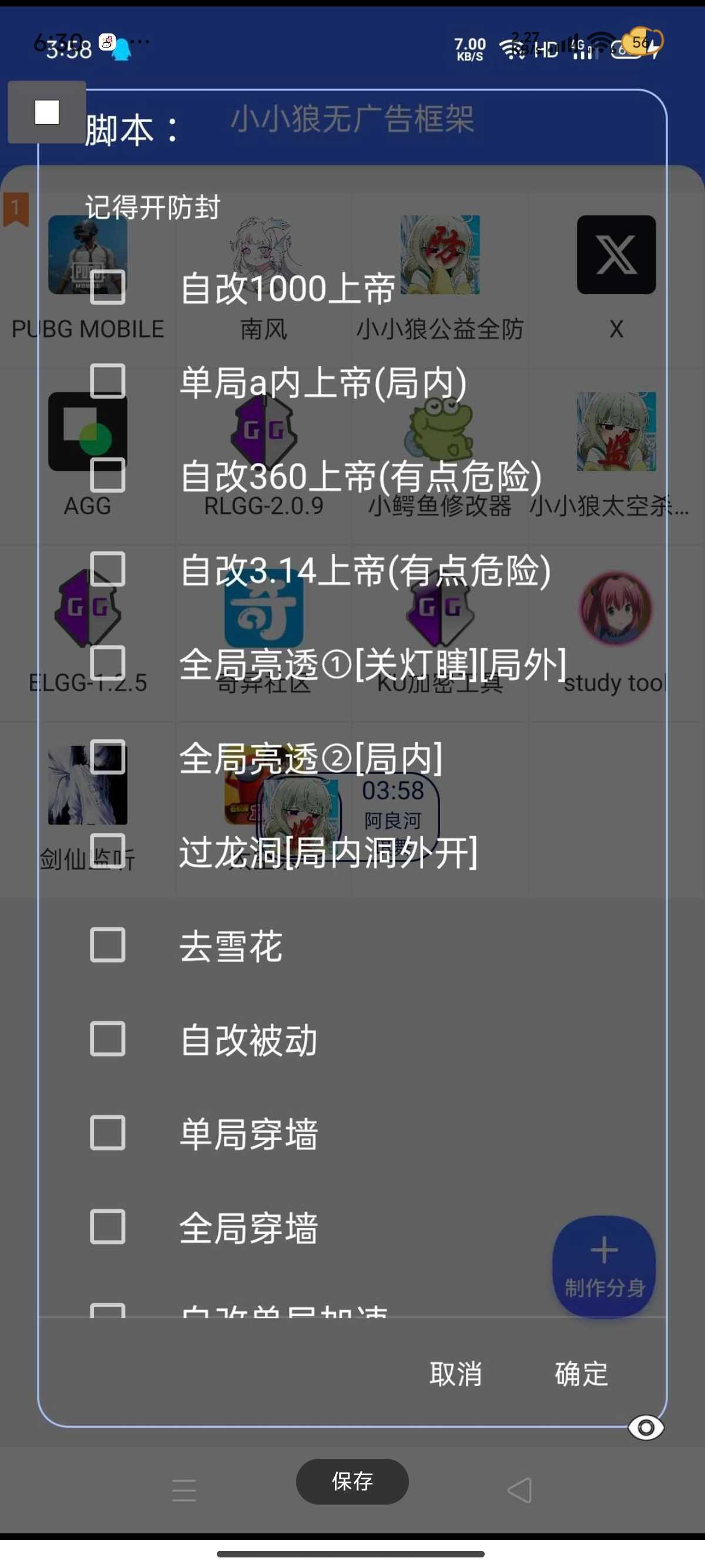Check 全局亮透①[关灯瞎][局外]
Screen dimensions: 705x1568
(108, 663)
